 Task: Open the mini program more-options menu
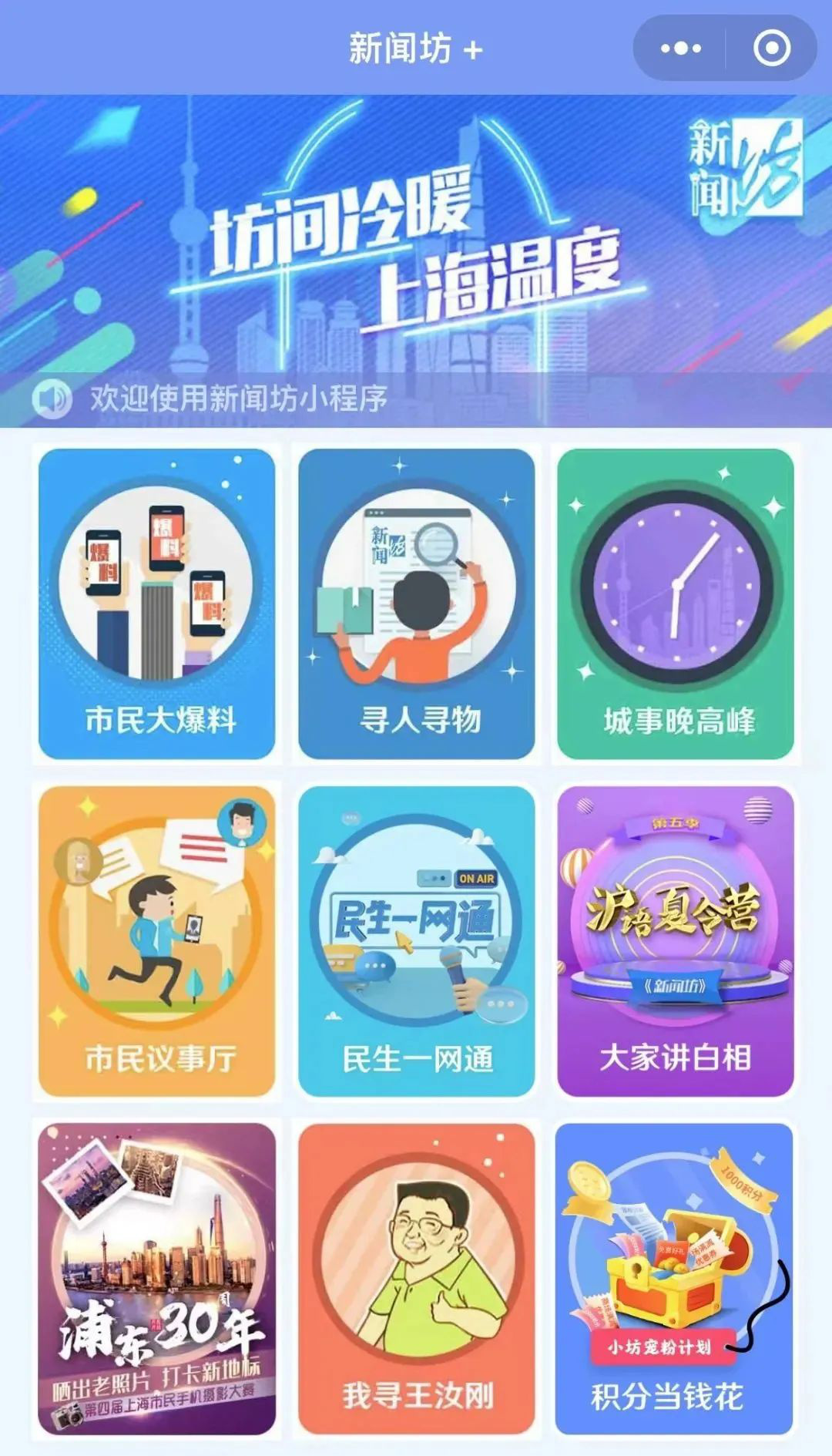click(681, 49)
